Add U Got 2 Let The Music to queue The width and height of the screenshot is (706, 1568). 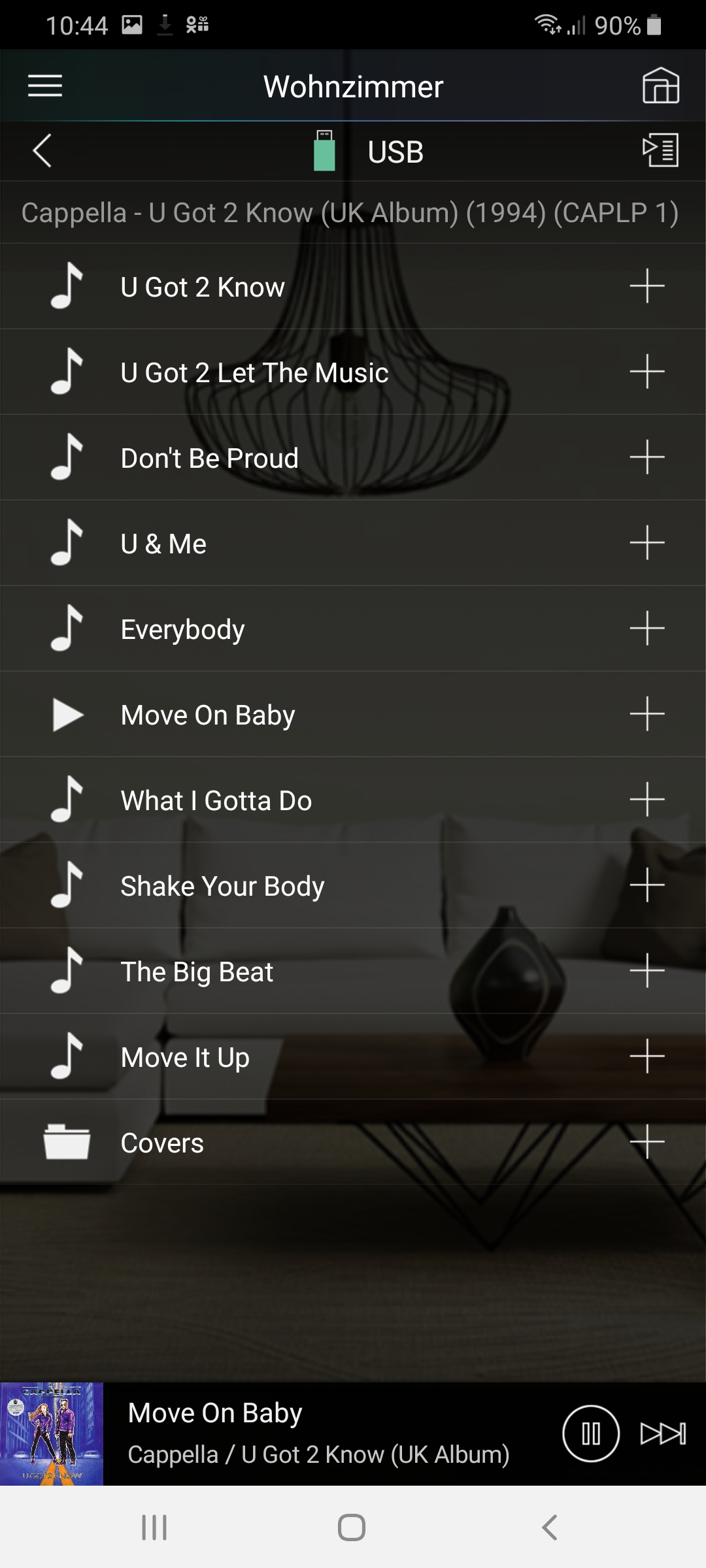[x=647, y=372]
